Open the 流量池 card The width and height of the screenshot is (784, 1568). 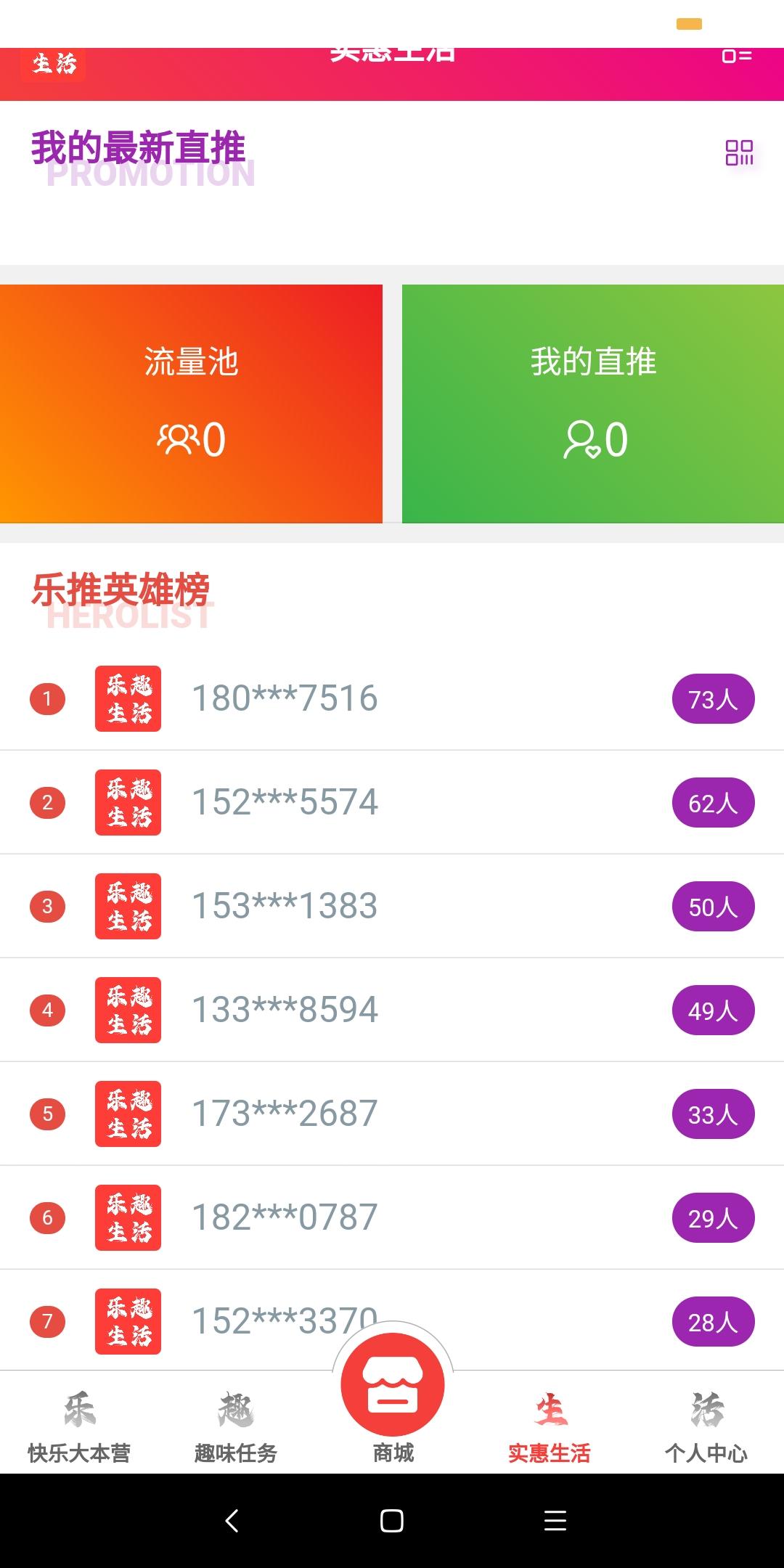[x=191, y=404]
